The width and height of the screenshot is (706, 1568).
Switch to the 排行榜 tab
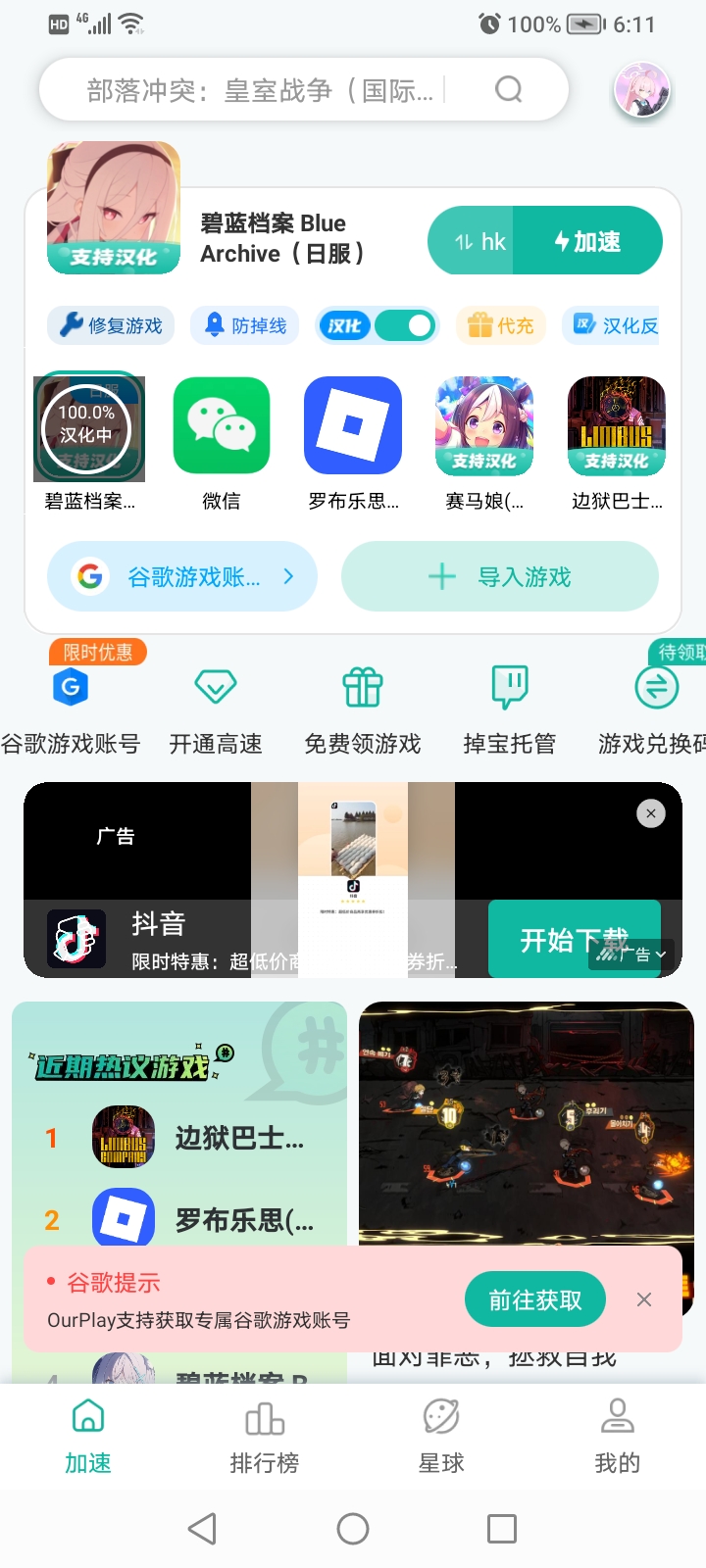point(264,1436)
